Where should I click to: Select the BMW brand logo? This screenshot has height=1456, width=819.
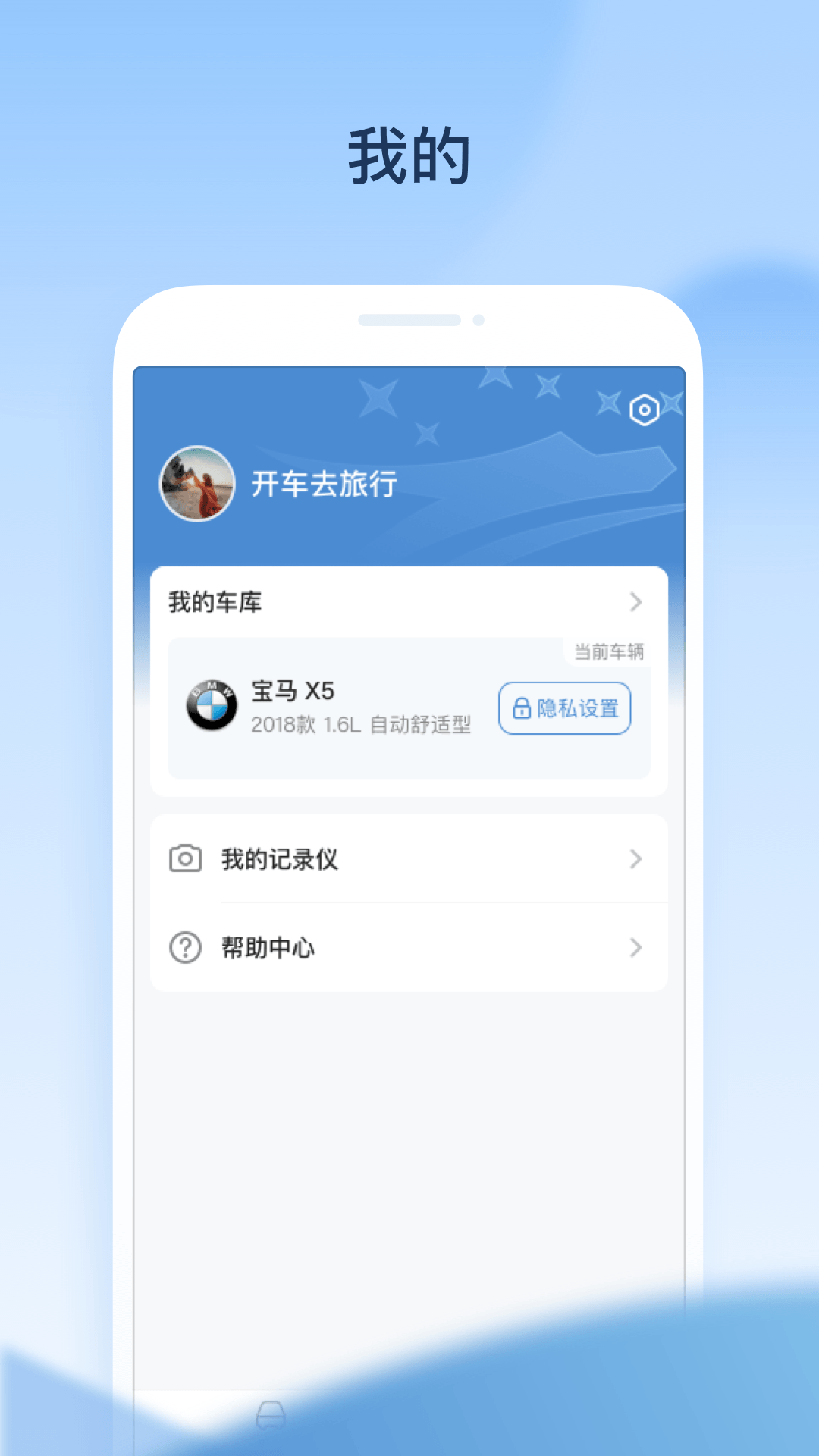(x=213, y=708)
